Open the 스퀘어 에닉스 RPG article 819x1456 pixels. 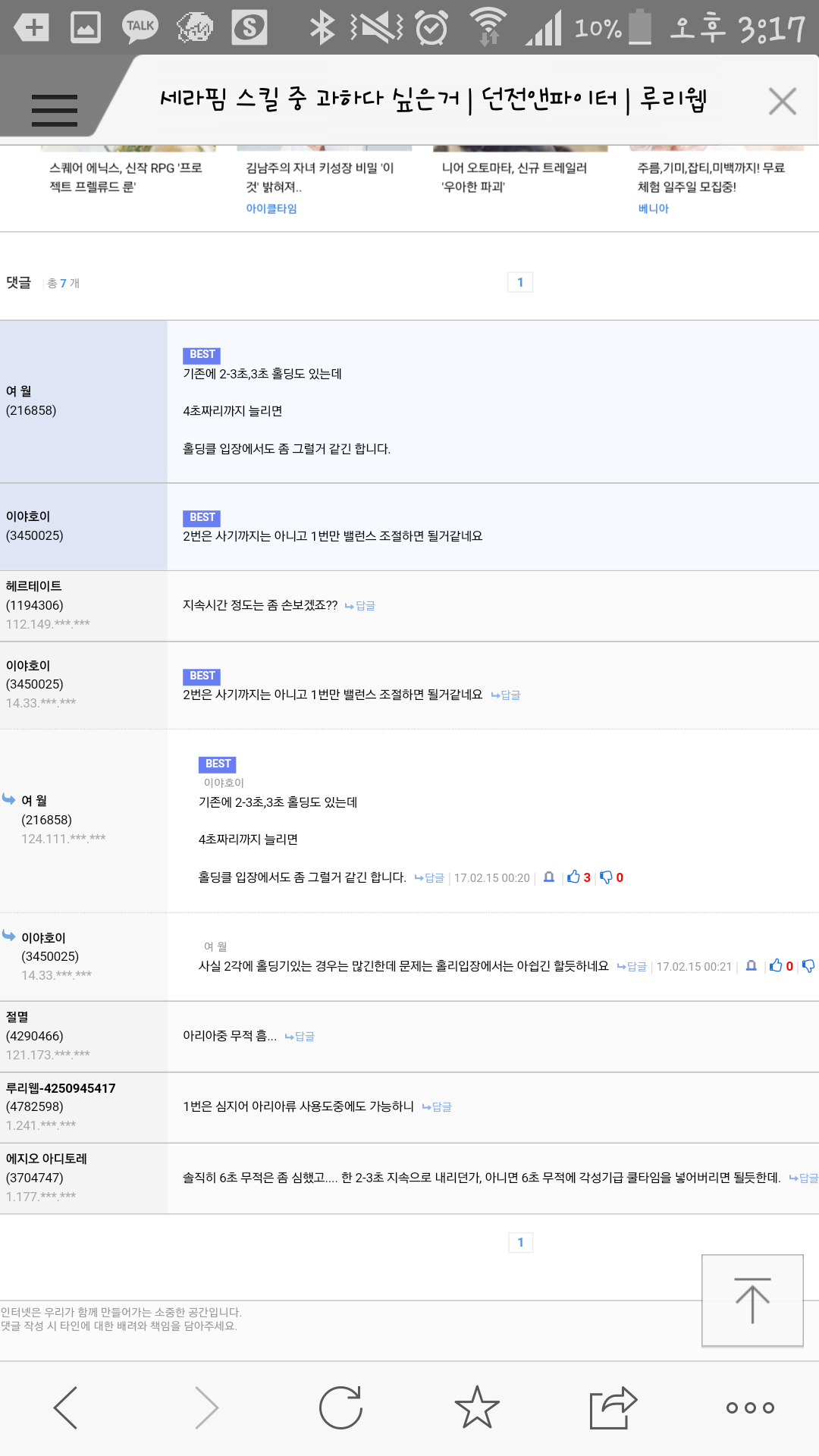(x=126, y=177)
